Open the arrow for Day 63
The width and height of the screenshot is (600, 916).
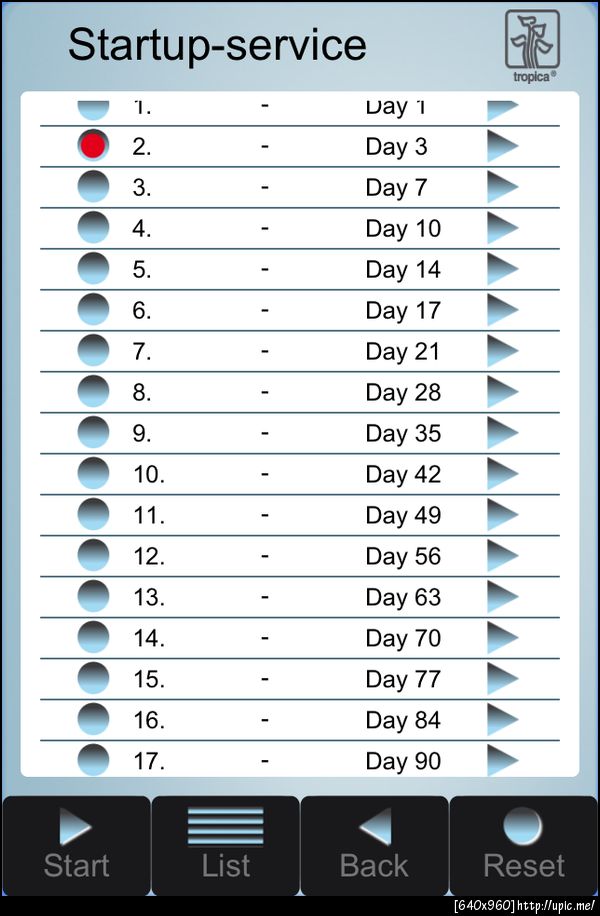point(502,597)
